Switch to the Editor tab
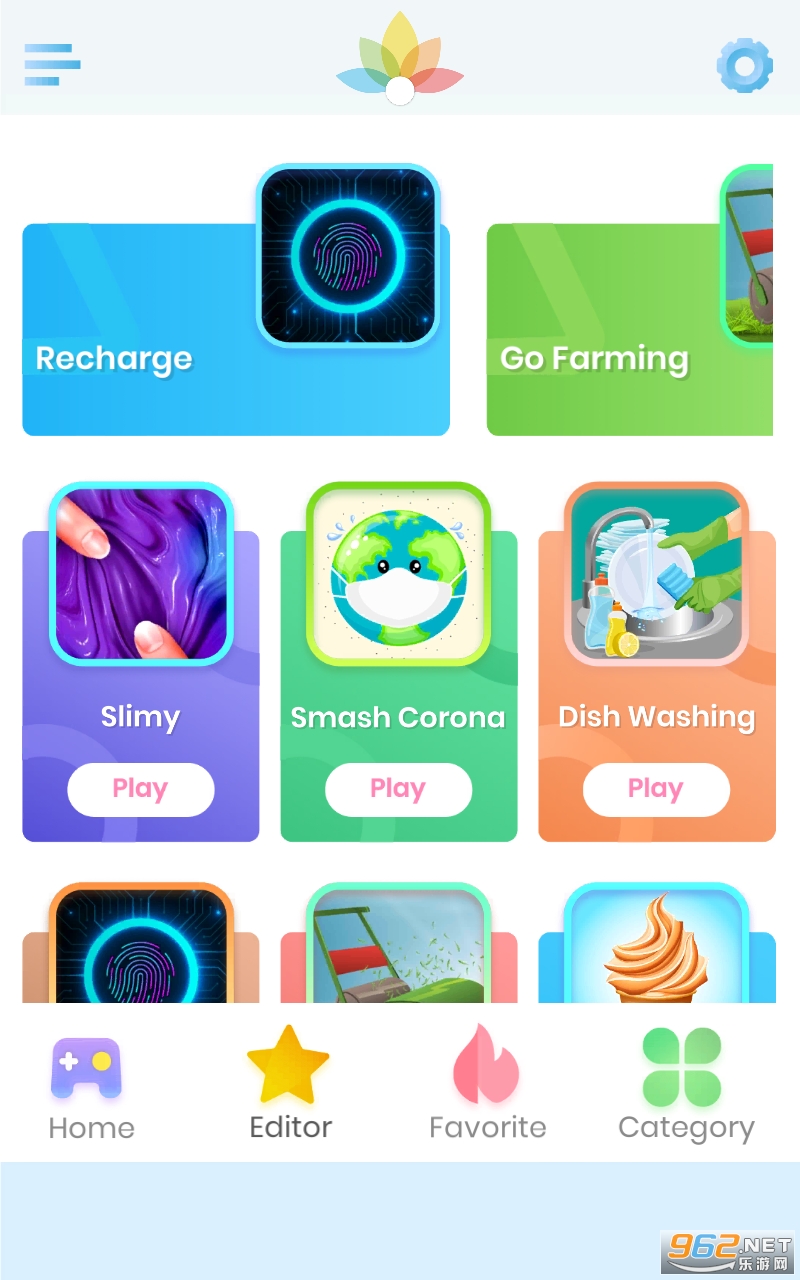Screen dimensions: 800x1280 coord(290,1090)
